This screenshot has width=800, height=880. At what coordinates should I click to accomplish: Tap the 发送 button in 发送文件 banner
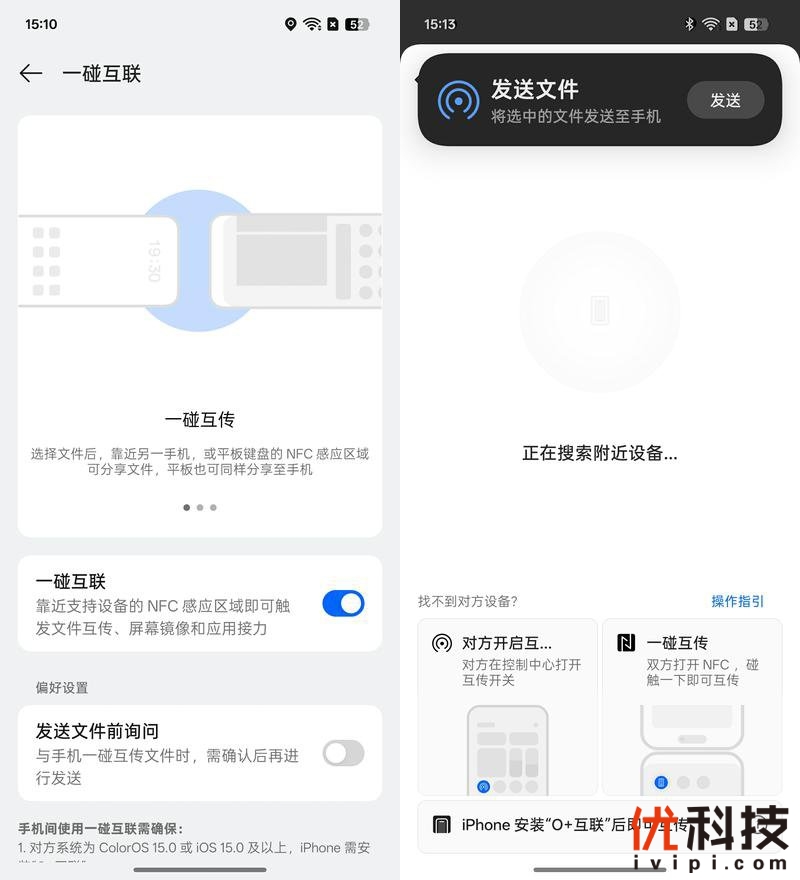[x=725, y=100]
